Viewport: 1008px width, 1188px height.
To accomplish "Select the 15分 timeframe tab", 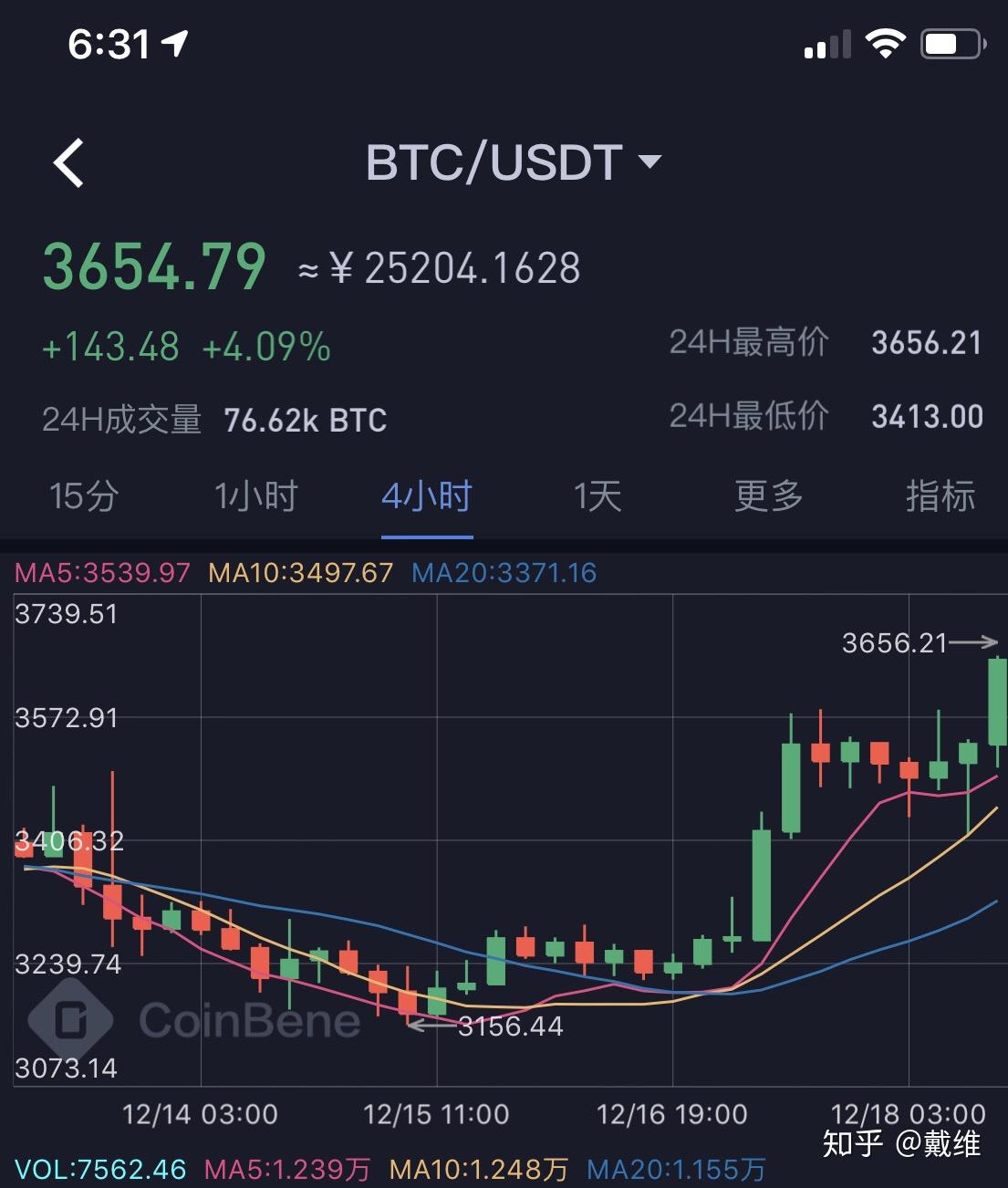I will click(84, 496).
